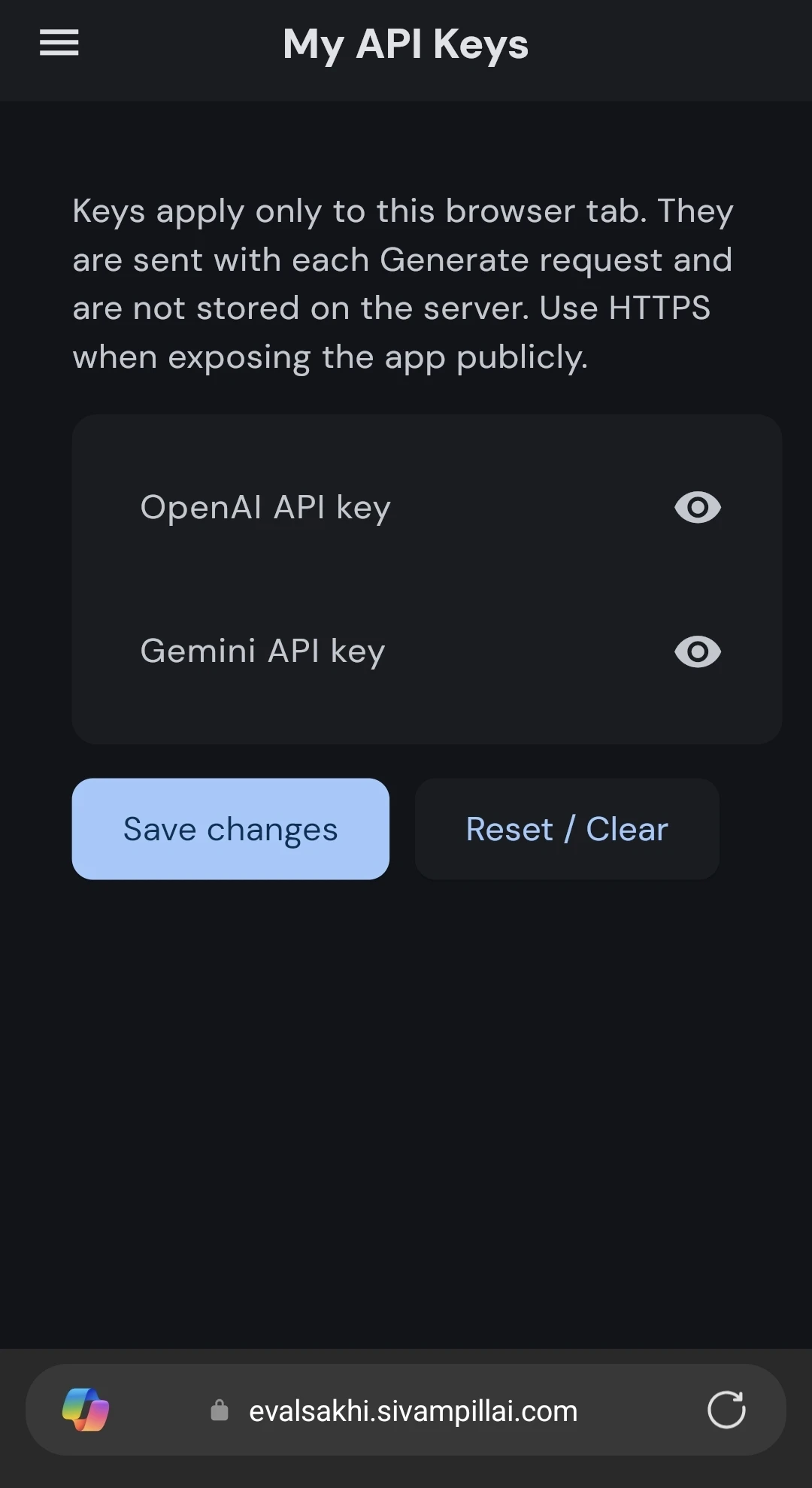Select the Reset / Clear button
Viewport: 812px width, 1488px height.
[567, 829]
